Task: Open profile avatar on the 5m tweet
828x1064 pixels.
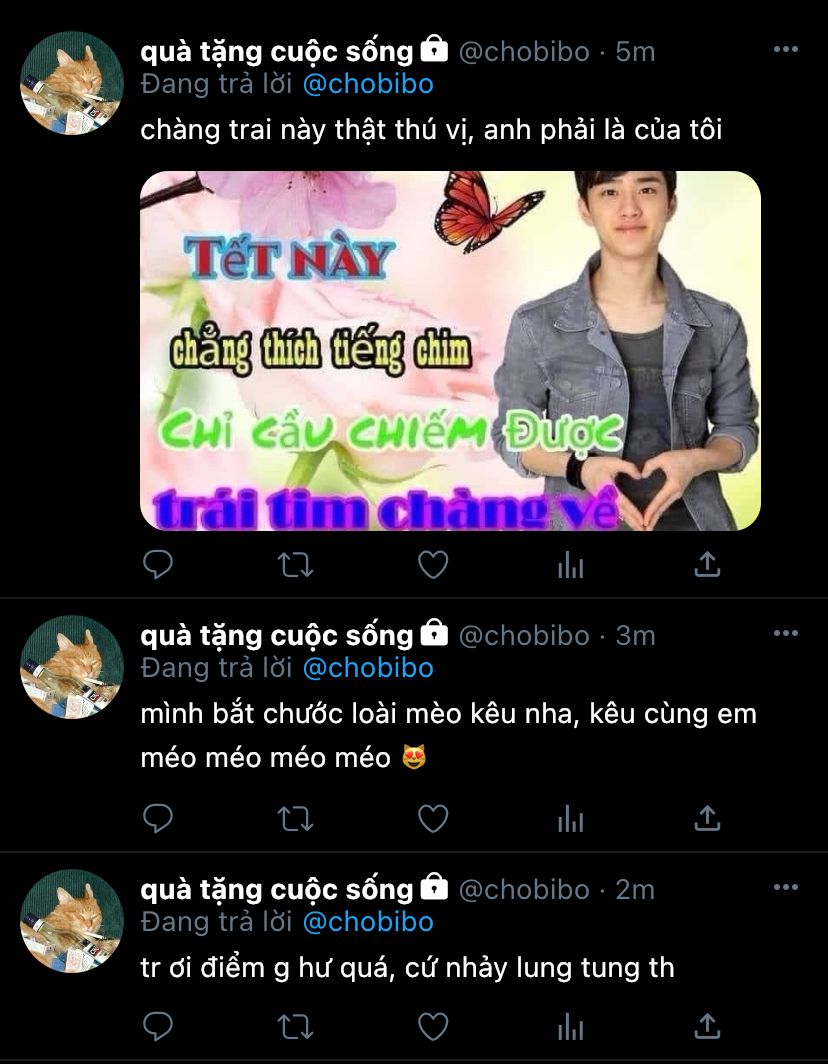Action: [72, 83]
